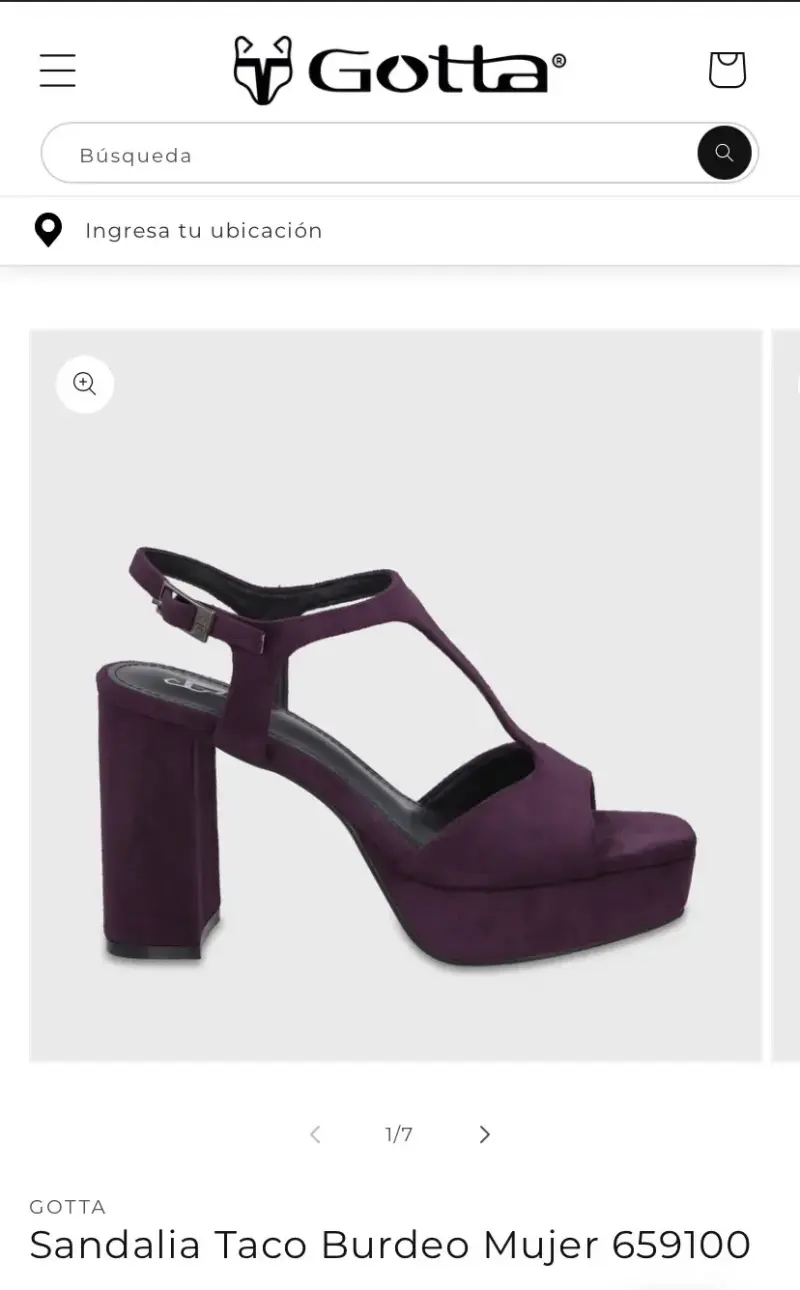Tap the black search magnifier button
The image size is (800, 1290).
point(724,153)
